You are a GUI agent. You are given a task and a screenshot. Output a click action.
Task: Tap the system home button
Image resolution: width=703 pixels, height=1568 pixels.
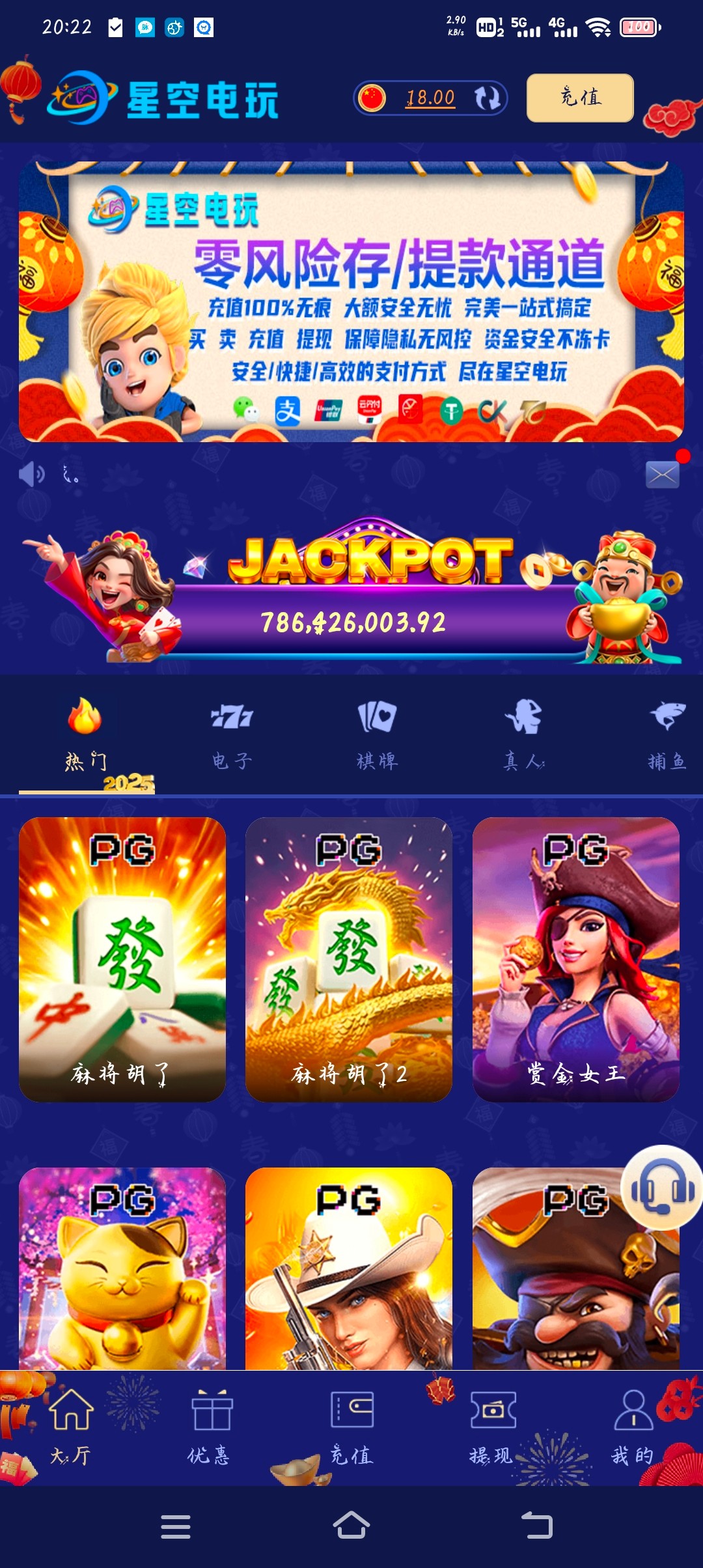pyautogui.click(x=351, y=1525)
